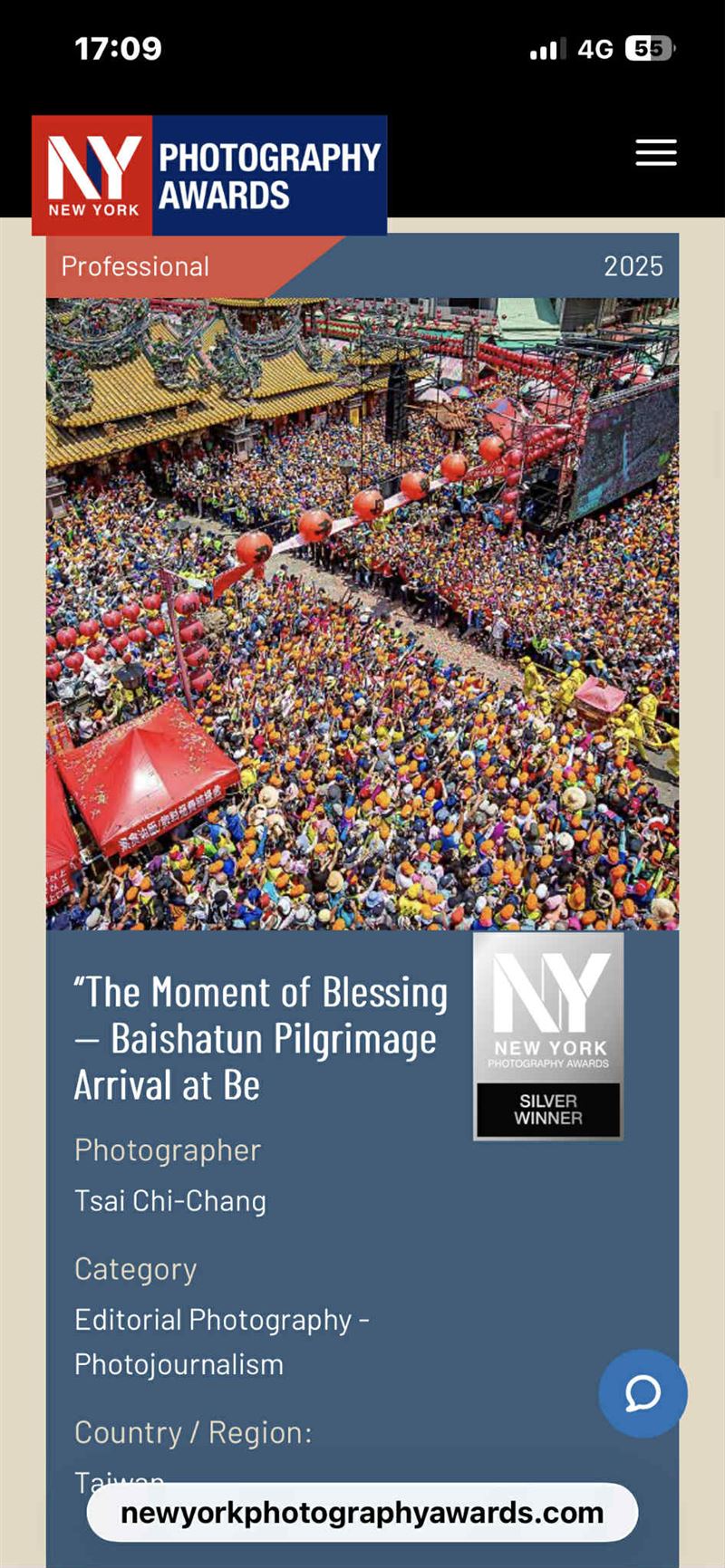Open the chat support bubble
The image size is (725, 1568).
pos(643,1393)
